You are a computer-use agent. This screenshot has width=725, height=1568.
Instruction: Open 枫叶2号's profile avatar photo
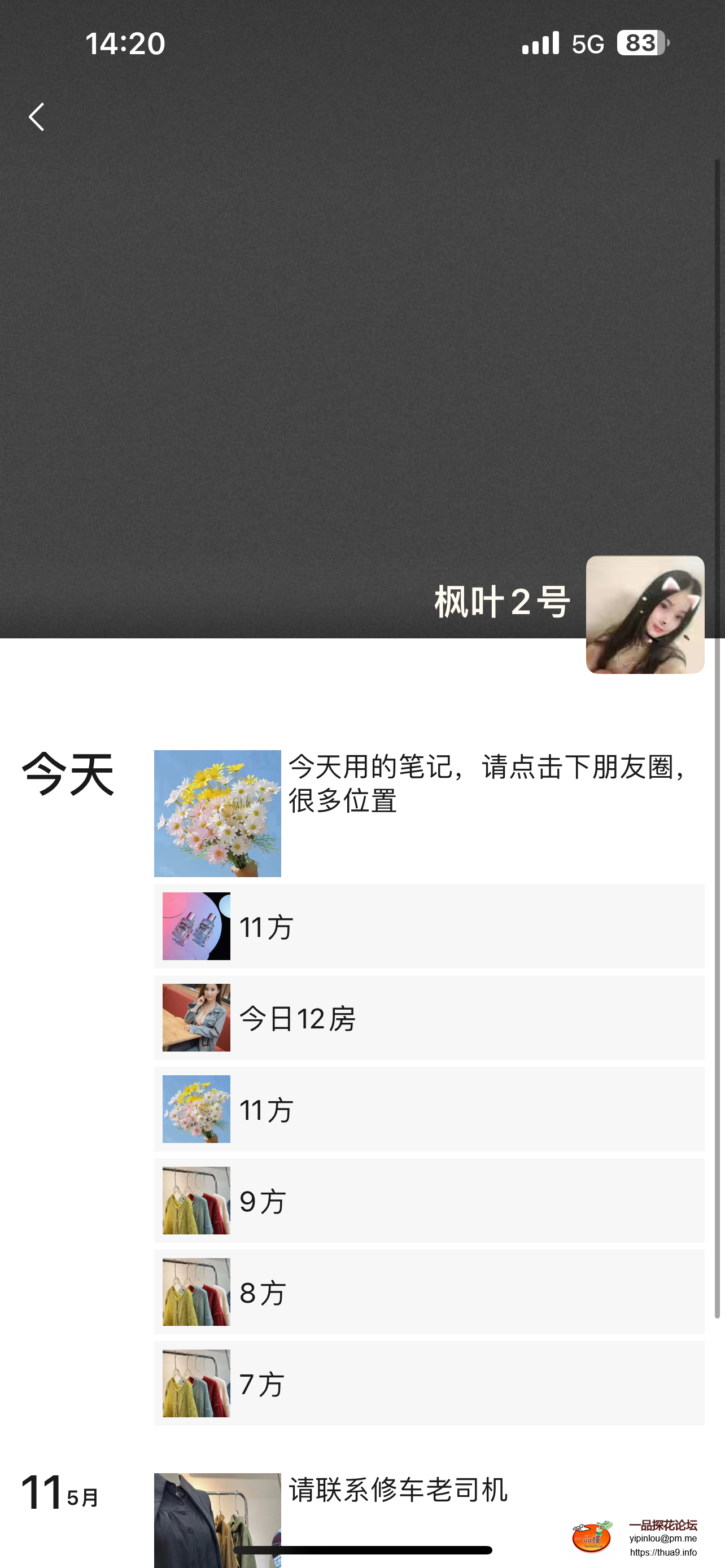[x=645, y=615]
